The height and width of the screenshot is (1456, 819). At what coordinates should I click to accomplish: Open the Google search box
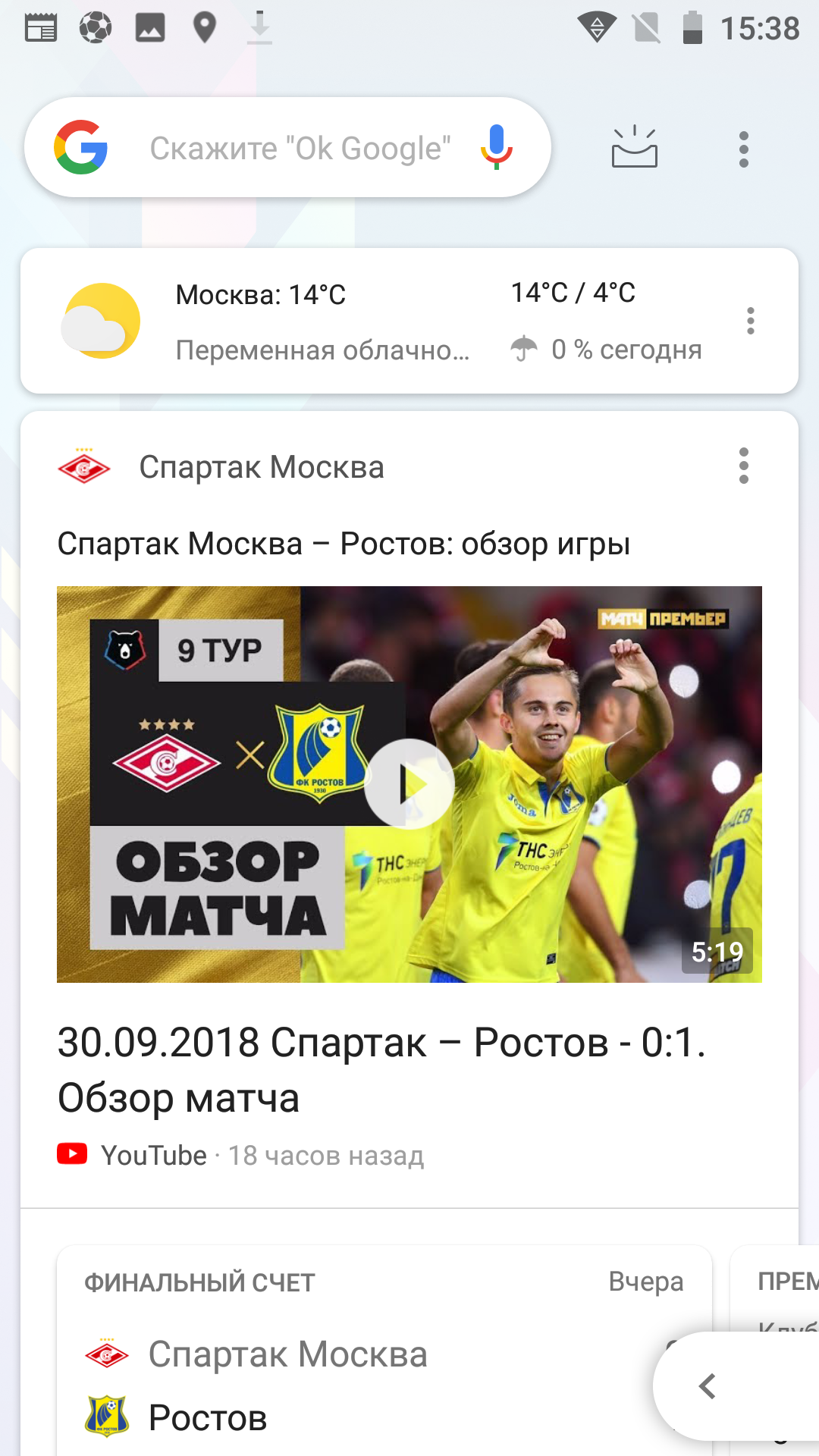pos(288,147)
